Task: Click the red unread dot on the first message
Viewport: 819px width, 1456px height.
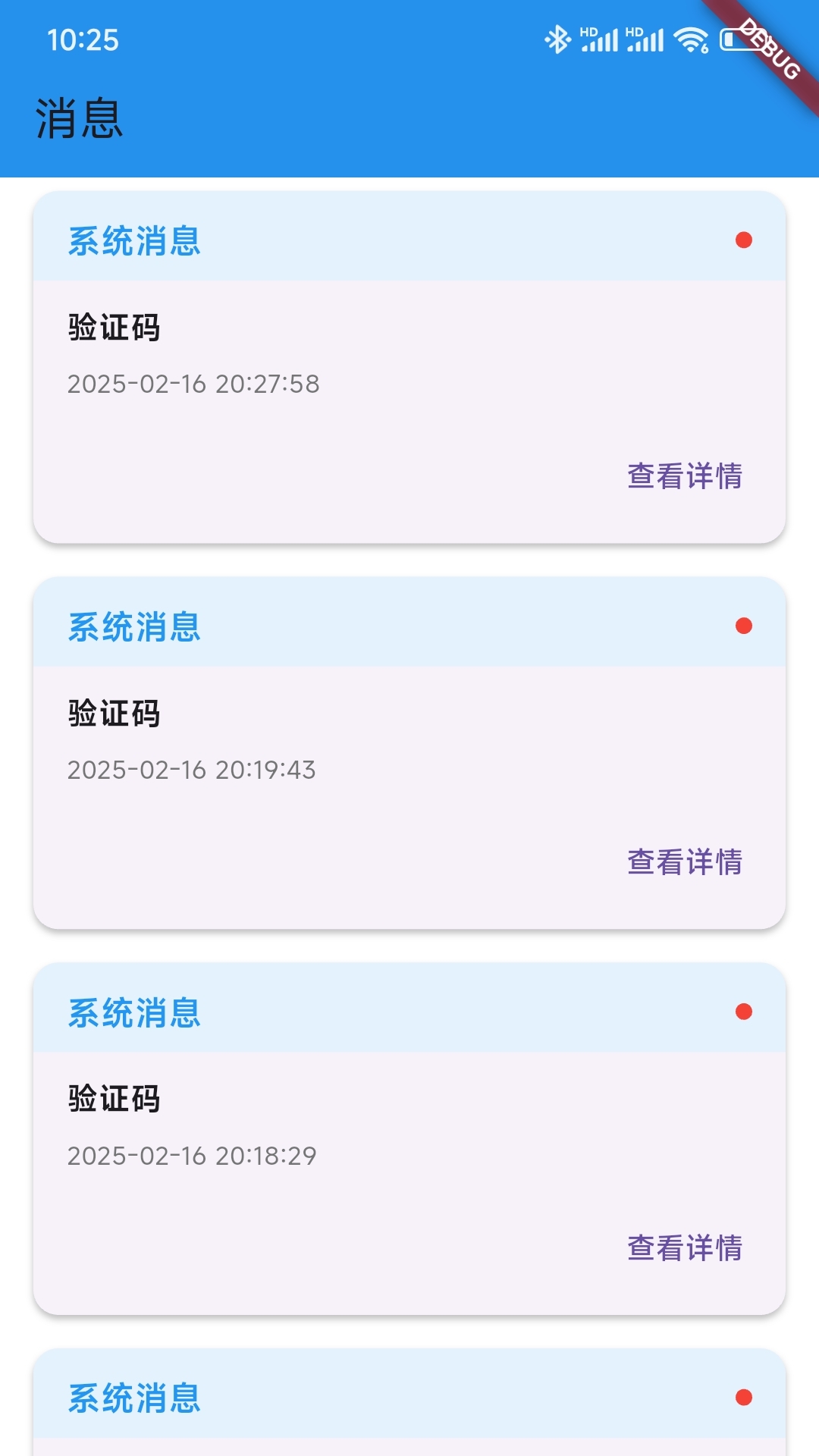Action: (x=745, y=240)
